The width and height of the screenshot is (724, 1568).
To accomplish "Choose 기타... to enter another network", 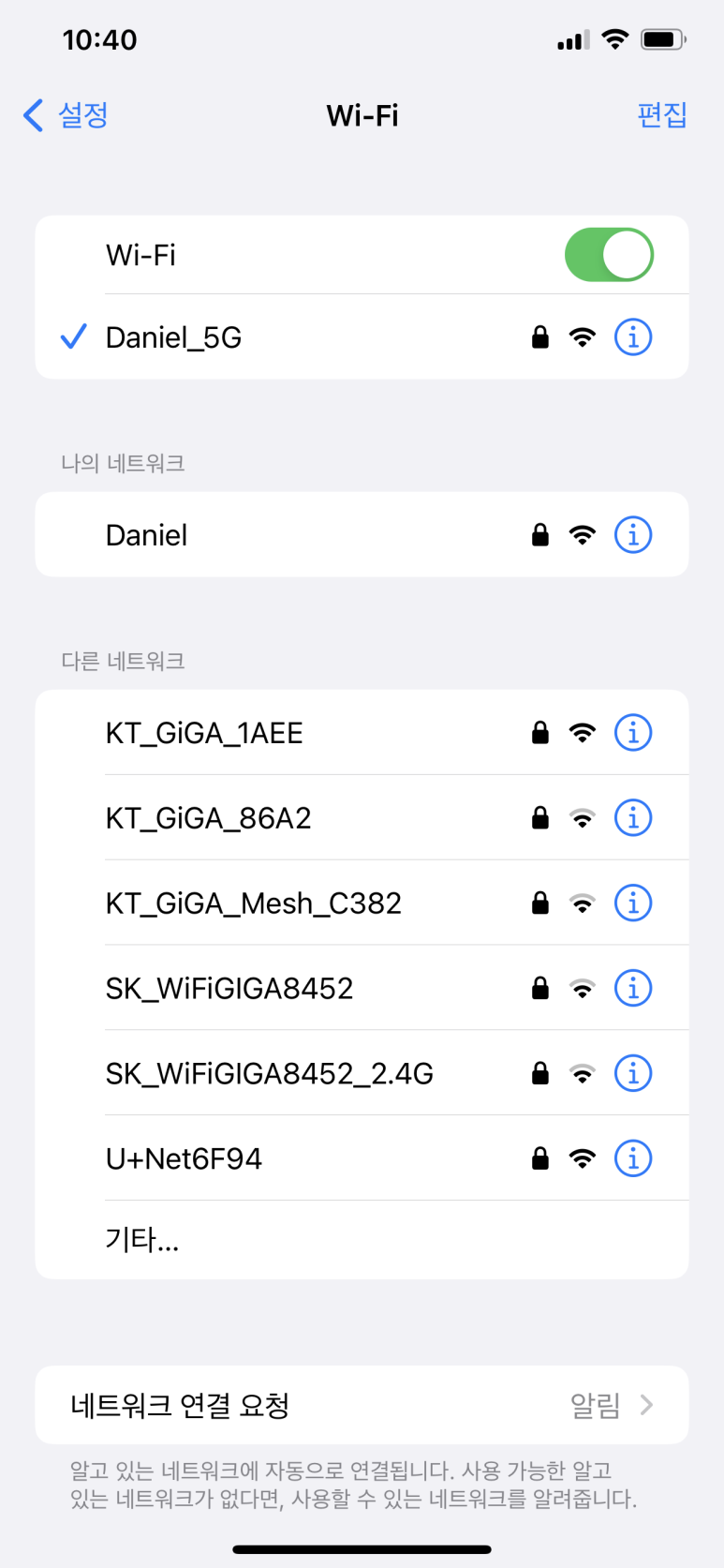I will click(362, 1240).
